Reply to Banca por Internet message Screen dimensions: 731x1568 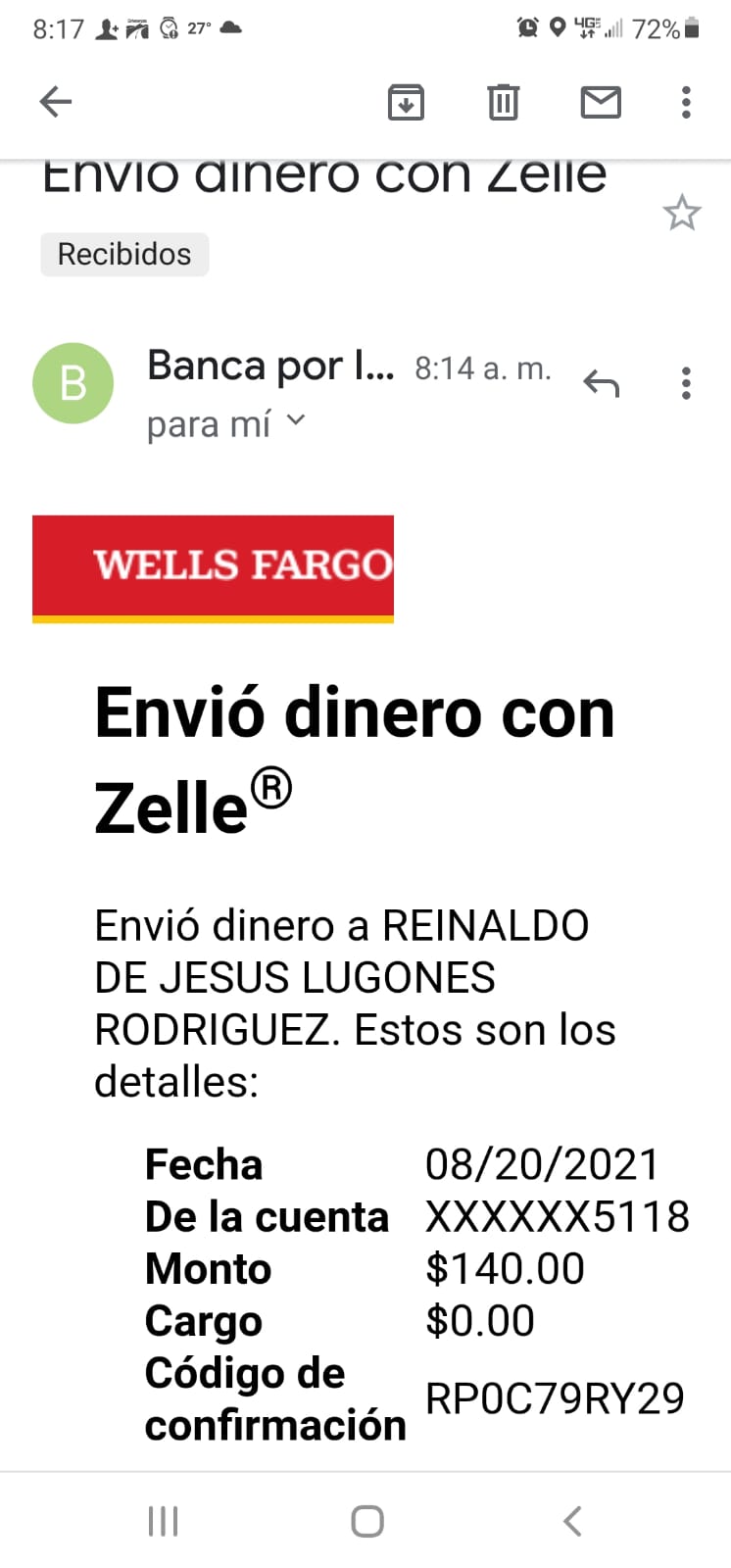[x=602, y=383]
